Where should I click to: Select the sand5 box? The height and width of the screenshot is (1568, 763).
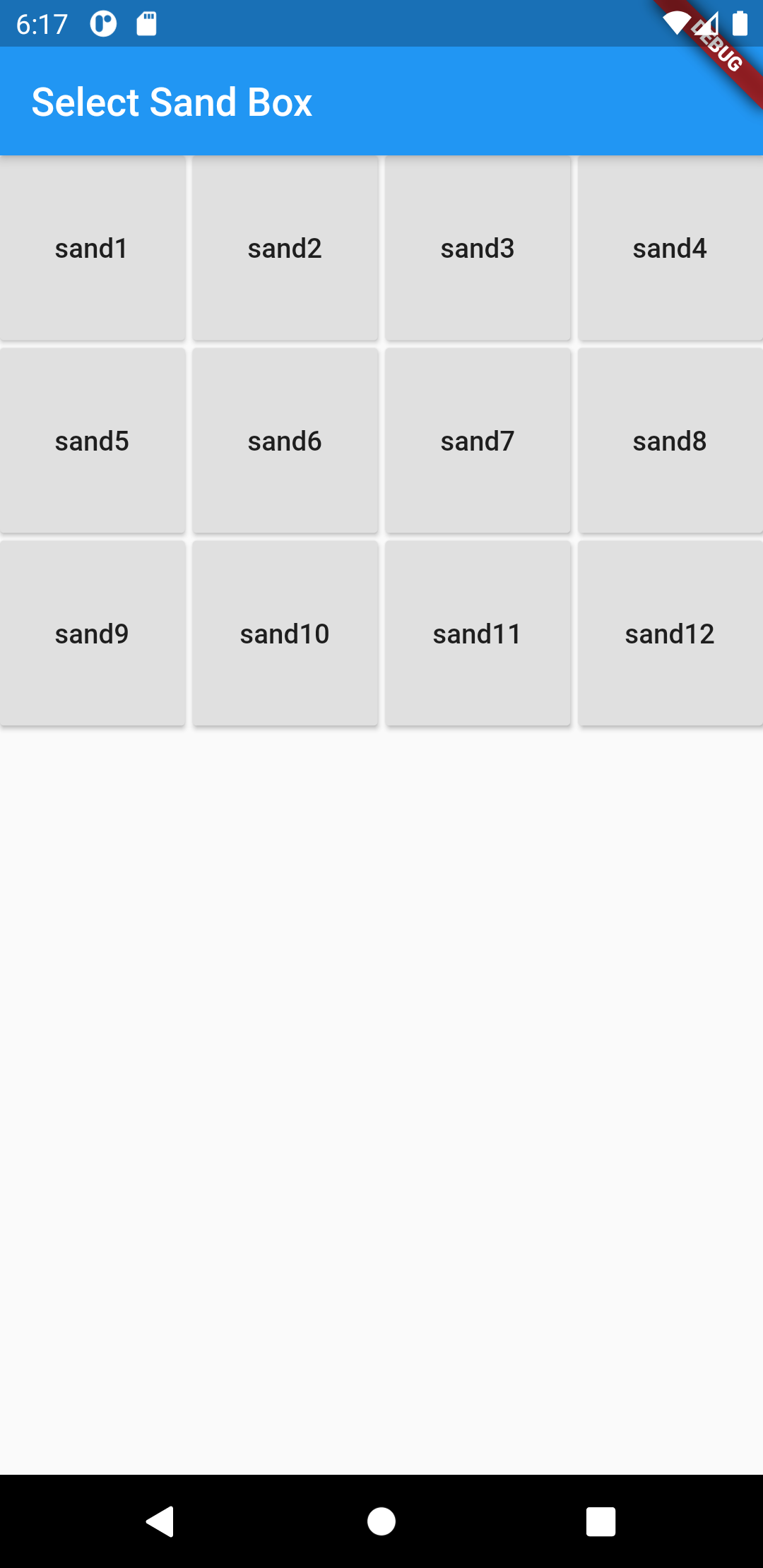(x=92, y=441)
